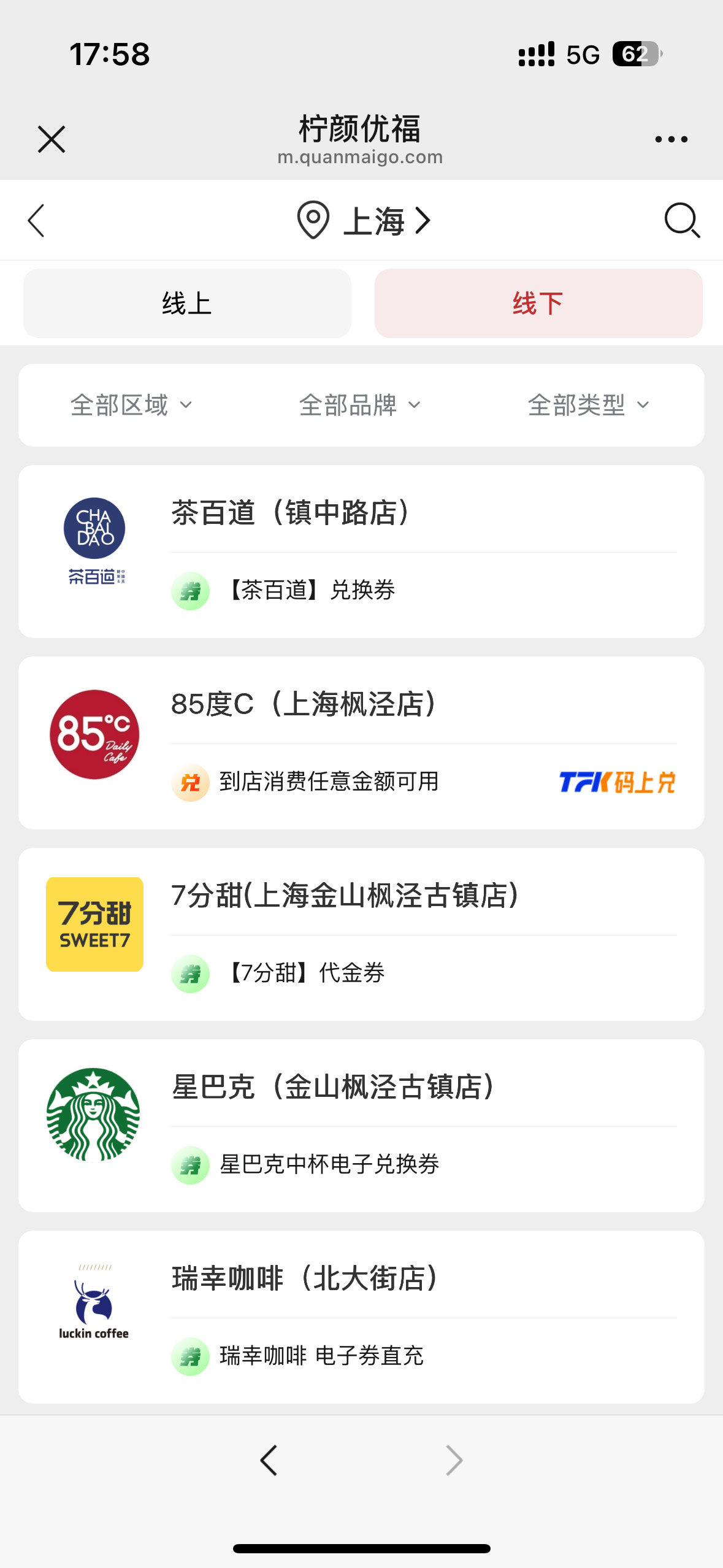This screenshot has width=723, height=1568.
Task: Expand the 全部区域 filter
Action: tap(131, 405)
